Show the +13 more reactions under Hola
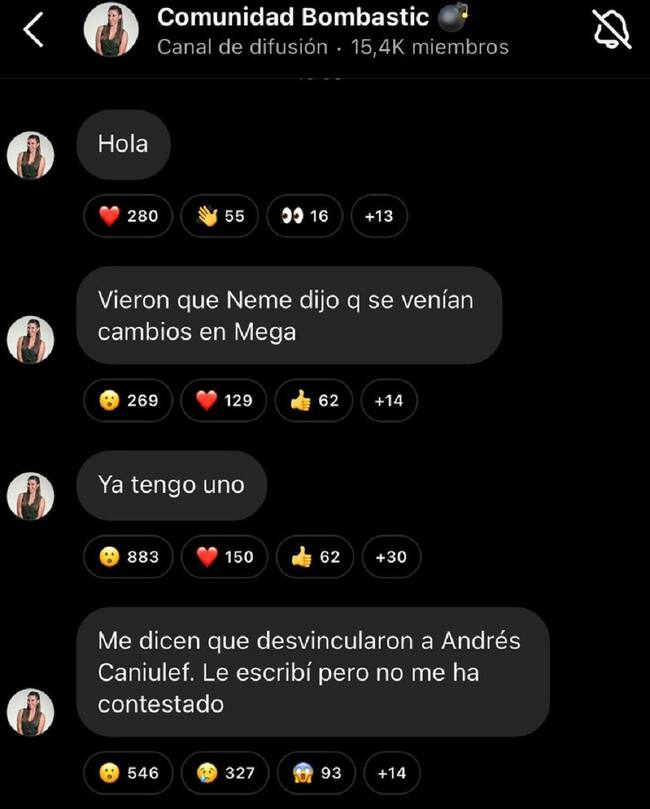 [379, 216]
